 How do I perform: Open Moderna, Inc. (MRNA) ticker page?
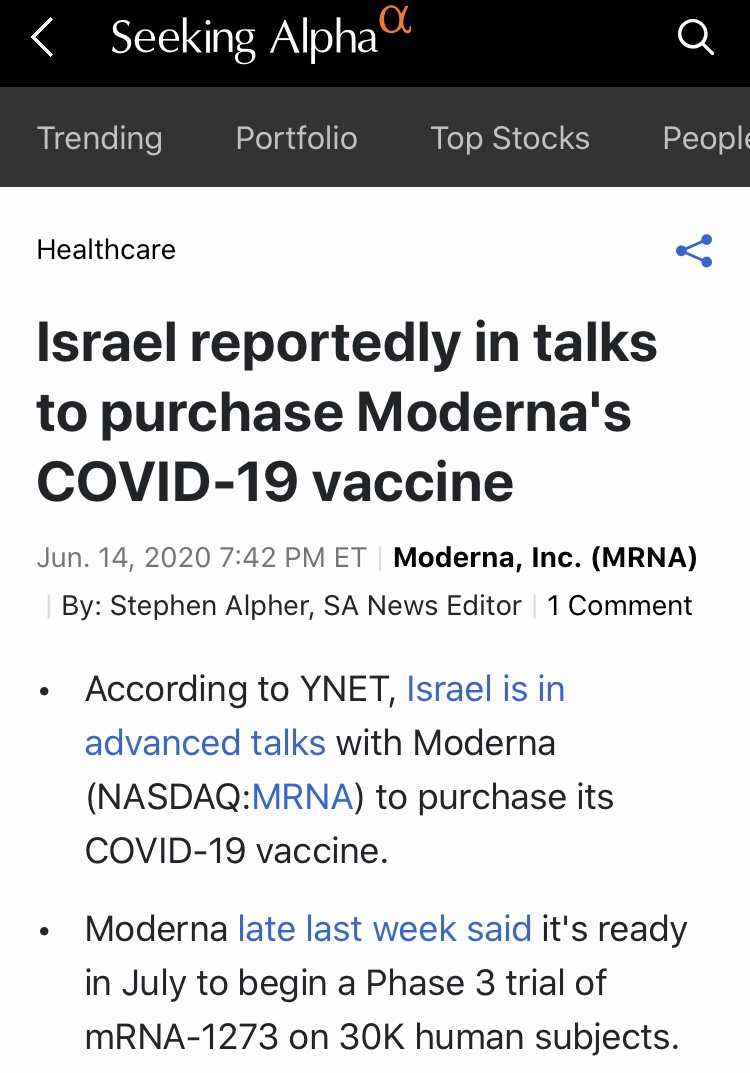click(x=545, y=557)
